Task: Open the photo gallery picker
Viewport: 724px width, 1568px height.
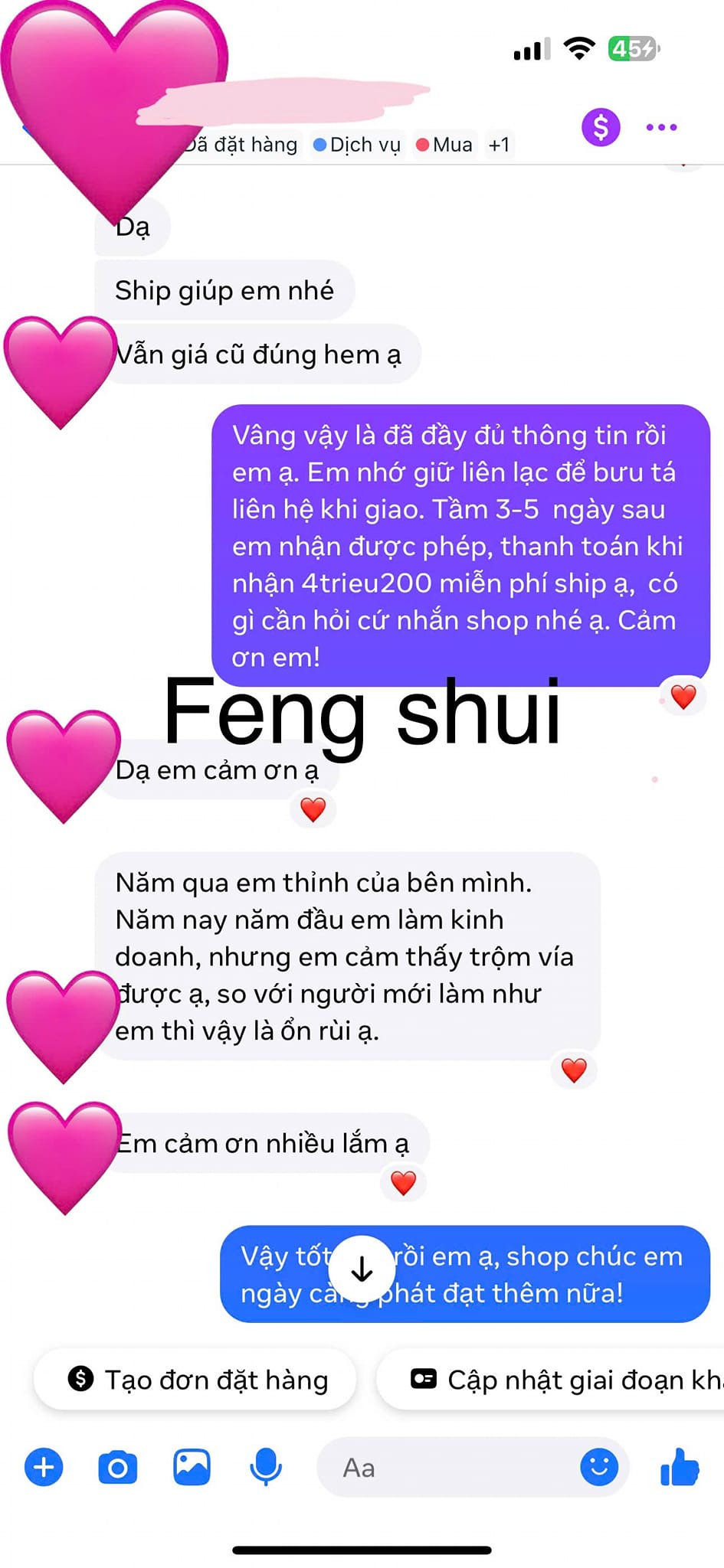Action: point(192,1467)
